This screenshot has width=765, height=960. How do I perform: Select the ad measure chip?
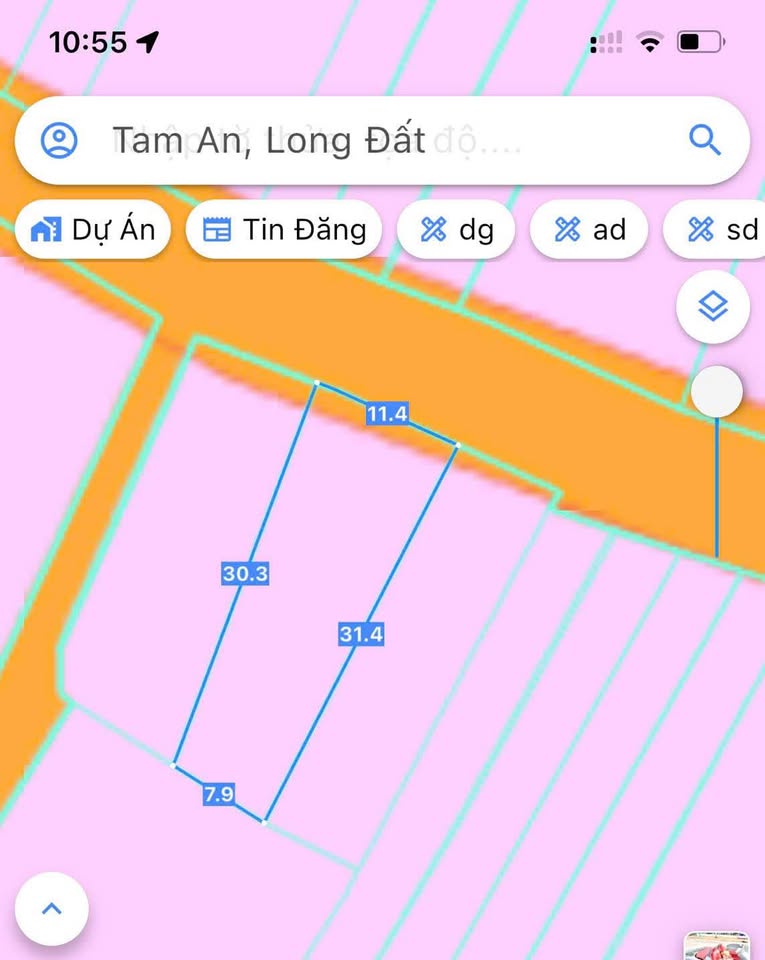(589, 230)
